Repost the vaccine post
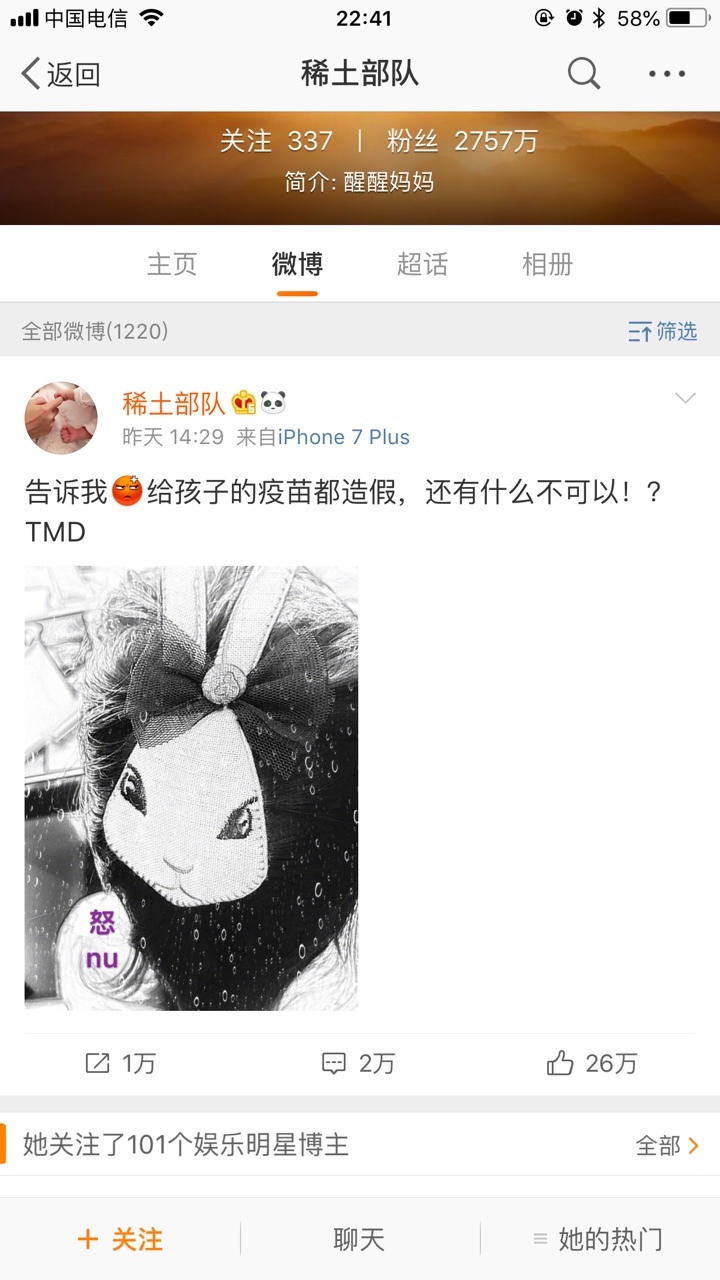This screenshot has width=720, height=1280. (121, 1064)
